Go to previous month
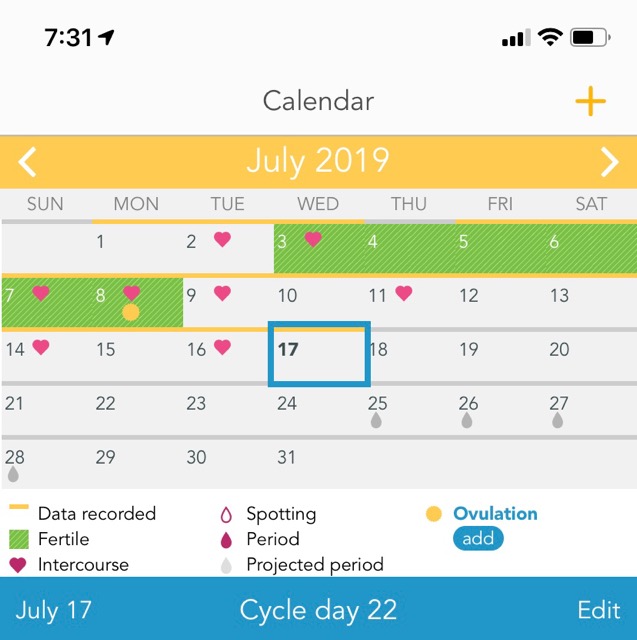Viewport: 637px width, 640px height. 28,161
